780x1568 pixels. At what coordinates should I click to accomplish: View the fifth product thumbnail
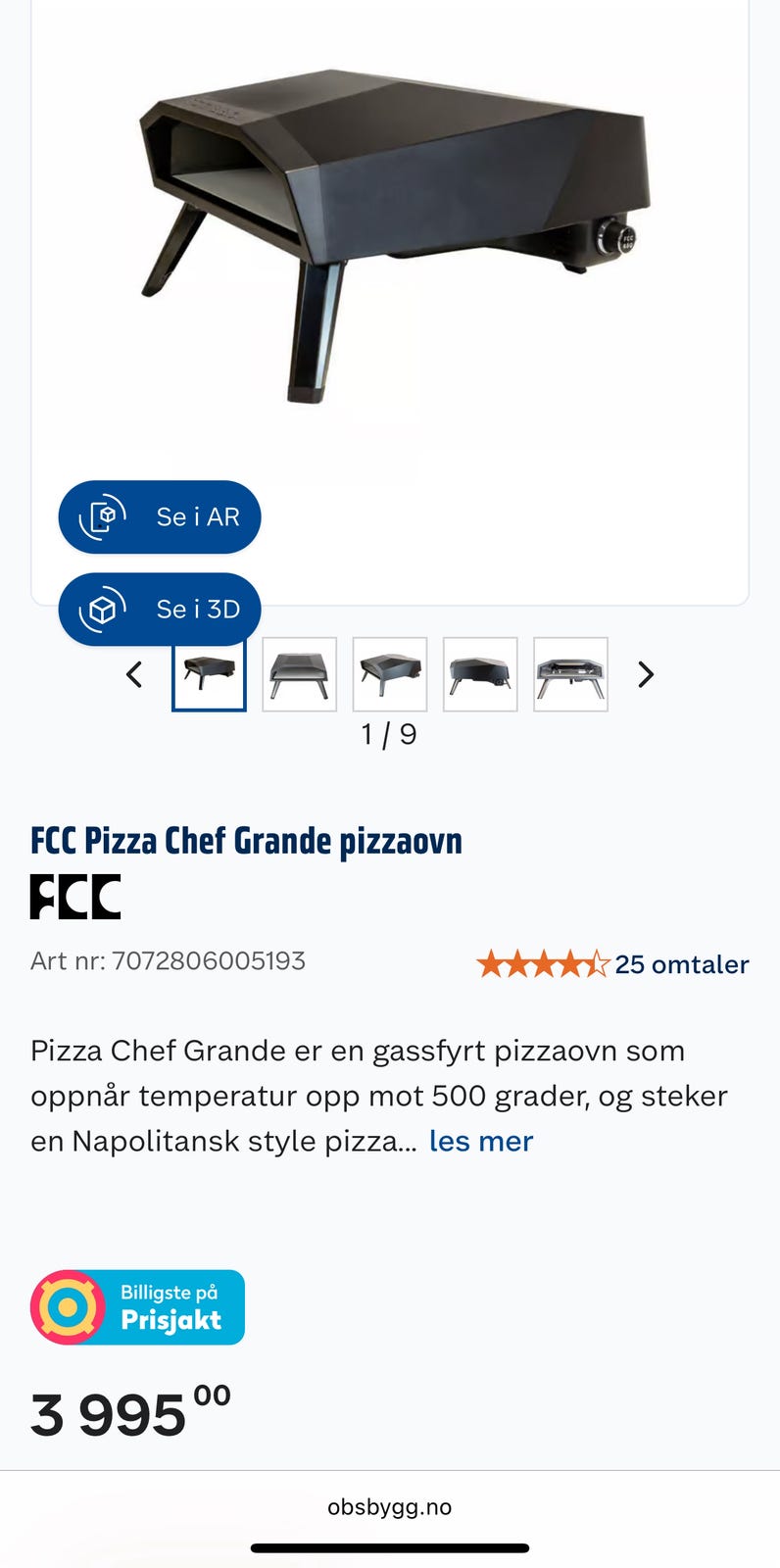pyautogui.click(x=570, y=674)
